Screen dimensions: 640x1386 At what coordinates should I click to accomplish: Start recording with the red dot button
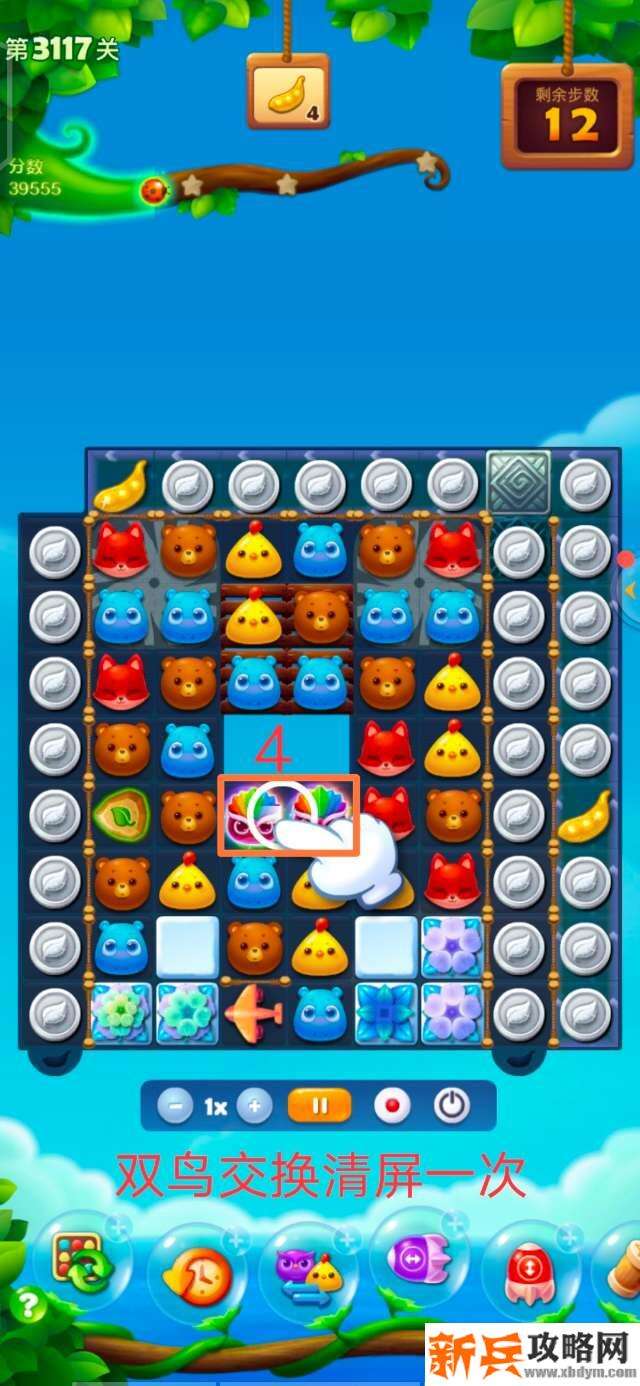[392, 1106]
